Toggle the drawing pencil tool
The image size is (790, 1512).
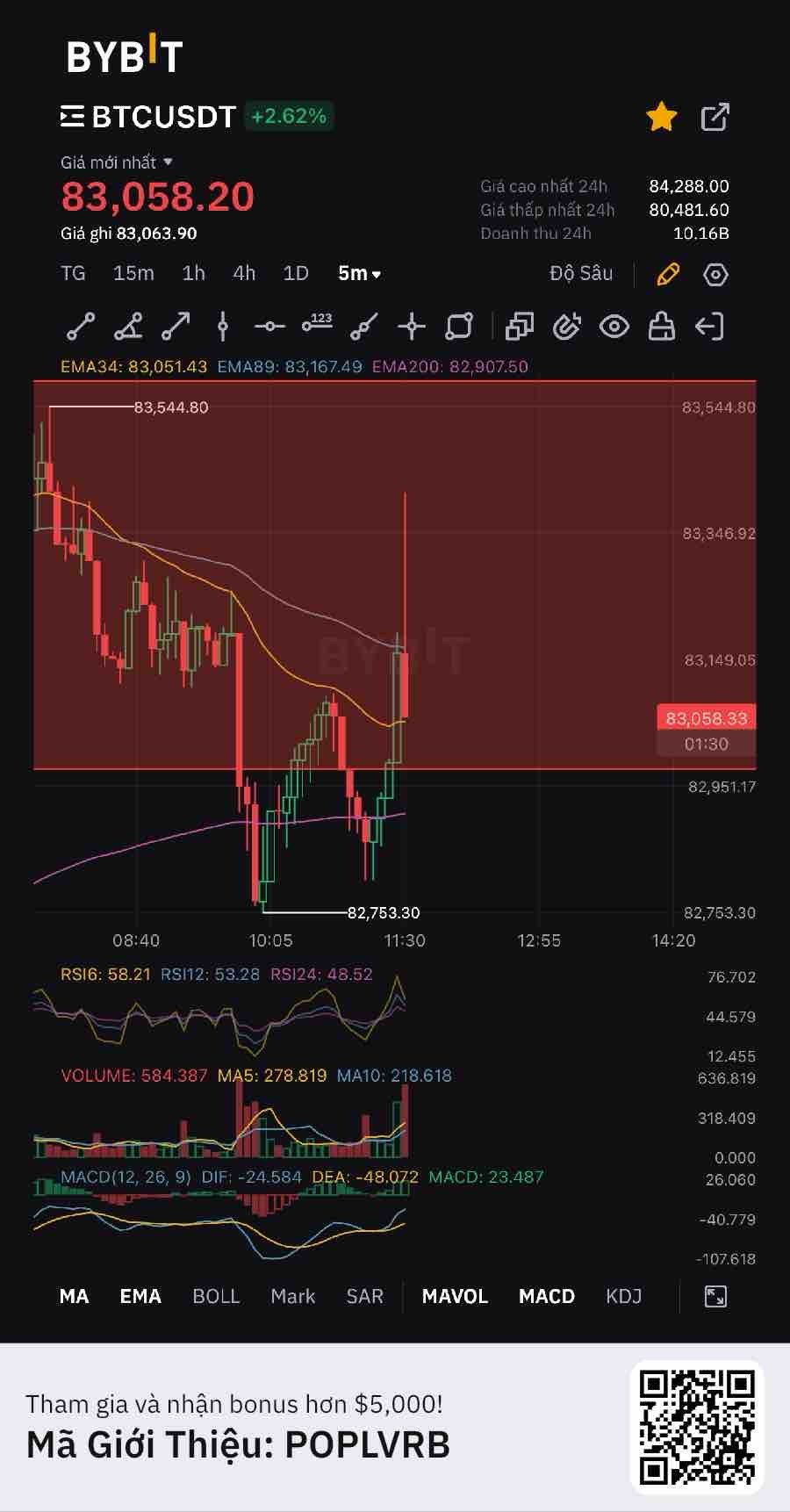[x=668, y=275]
